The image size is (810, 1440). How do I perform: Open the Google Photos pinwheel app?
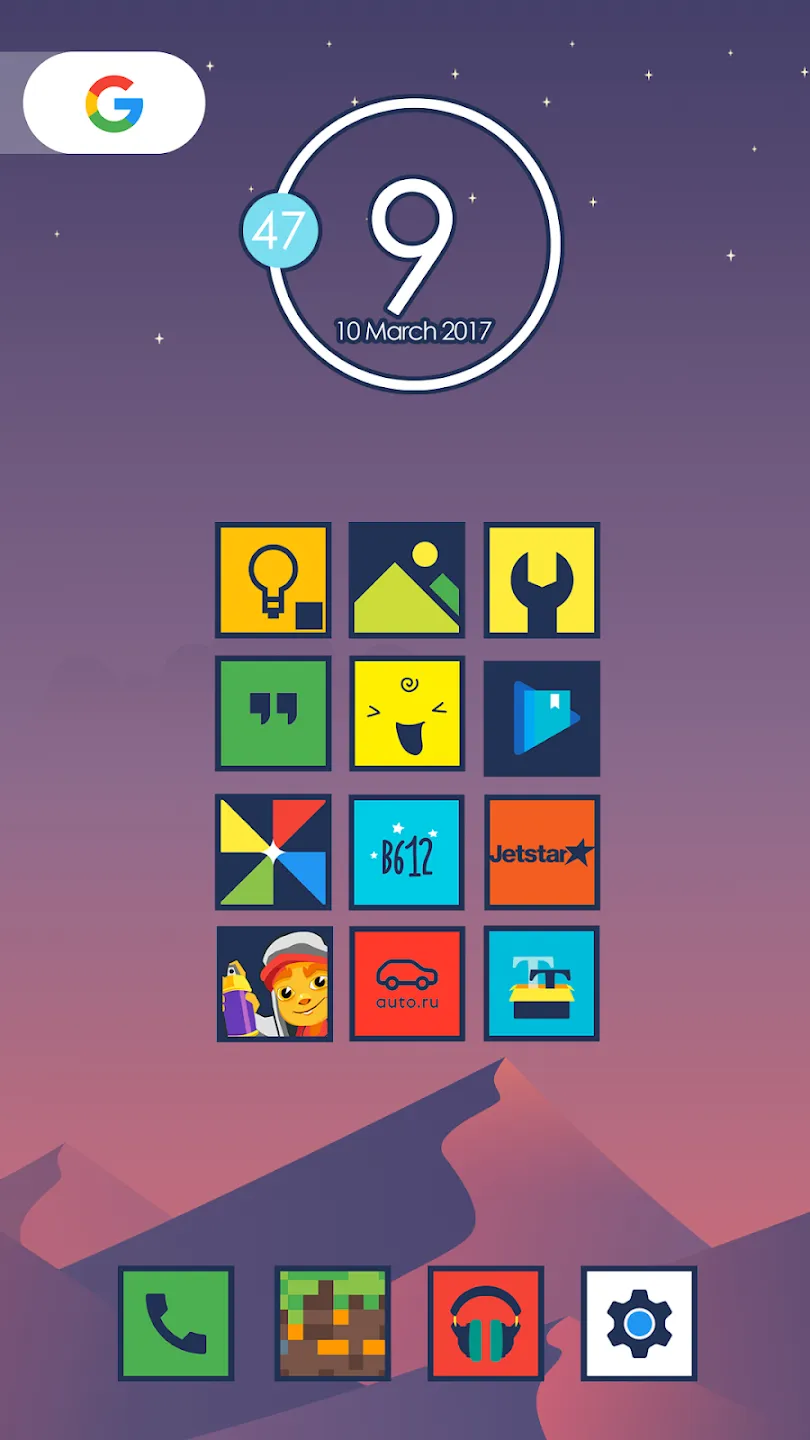[x=273, y=852]
